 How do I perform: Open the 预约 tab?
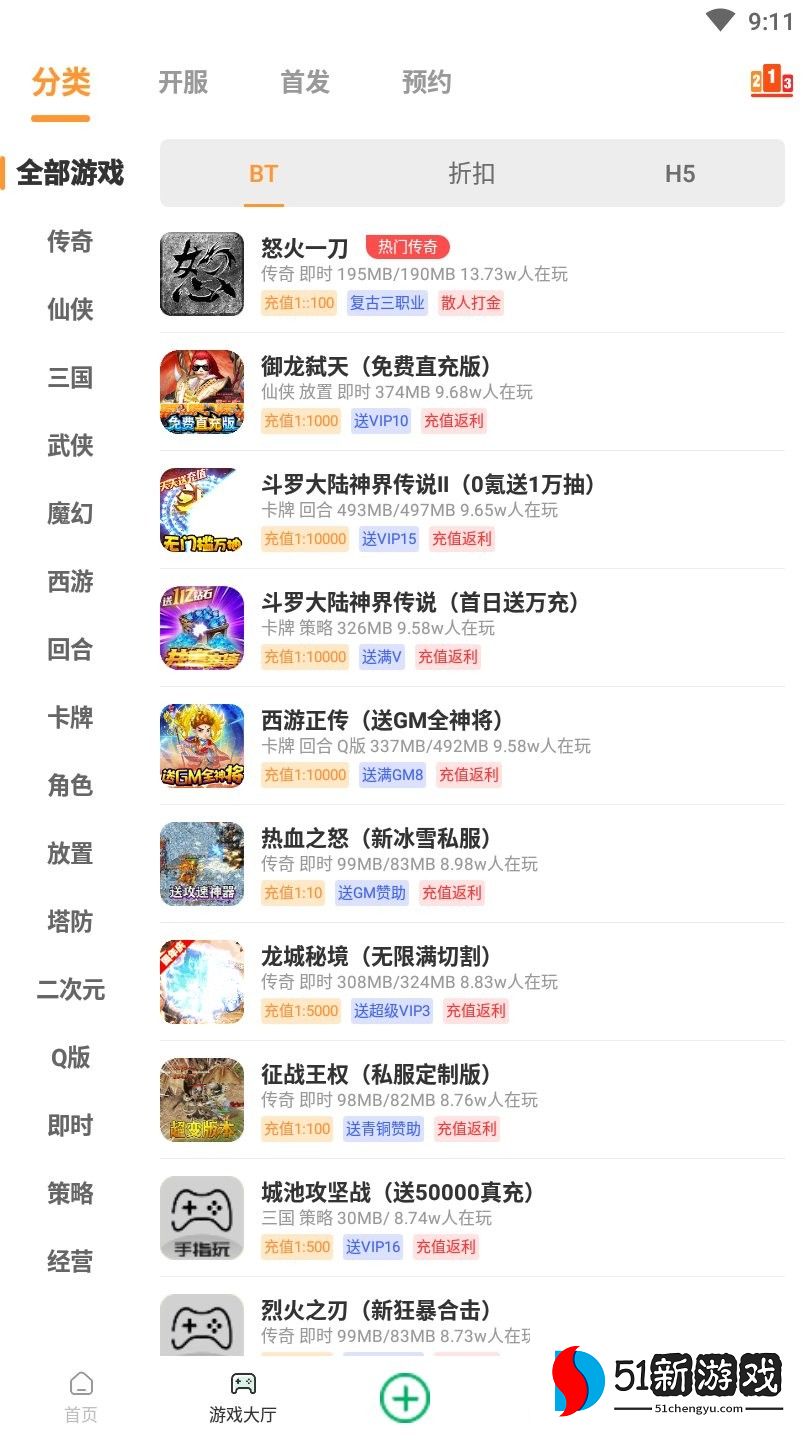coord(427,83)
